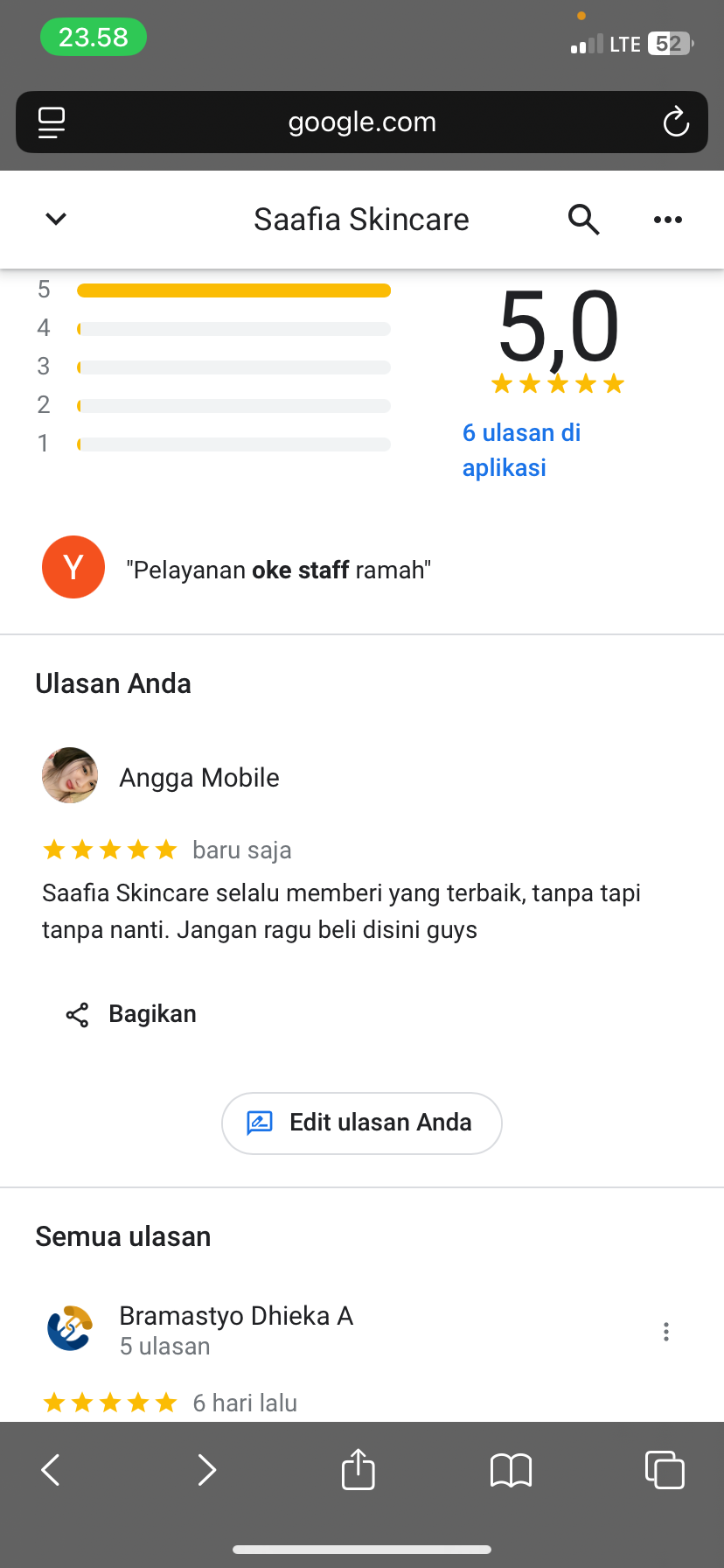Image resolution: width=724 pixels, height=1568 pixels.
Task: Open the options menu on Bramastyo's review
Action: point(666,1332)
